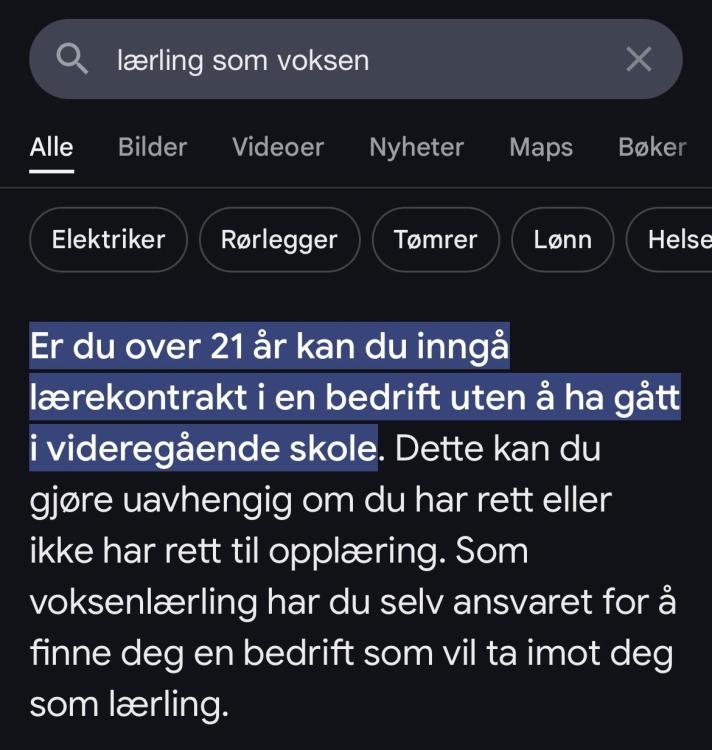The image size is (712, 750).
Task: Select the Elektriker filter chip
Action: pyautogui.click(x=108, y=240)
